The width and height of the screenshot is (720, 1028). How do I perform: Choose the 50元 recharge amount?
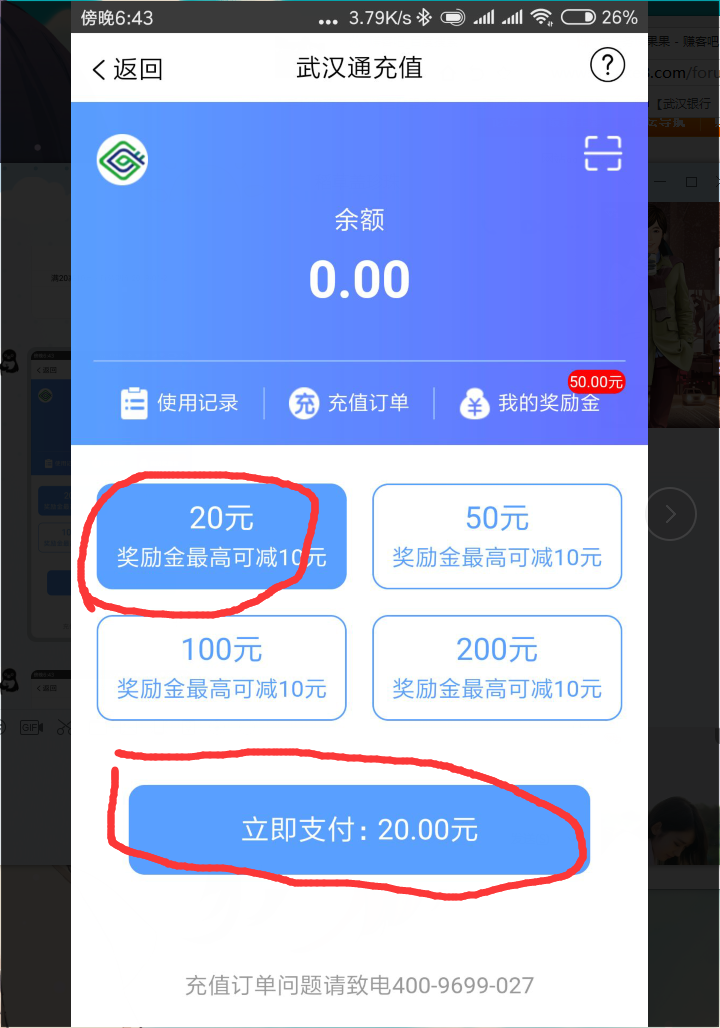[x=497, y=536]
